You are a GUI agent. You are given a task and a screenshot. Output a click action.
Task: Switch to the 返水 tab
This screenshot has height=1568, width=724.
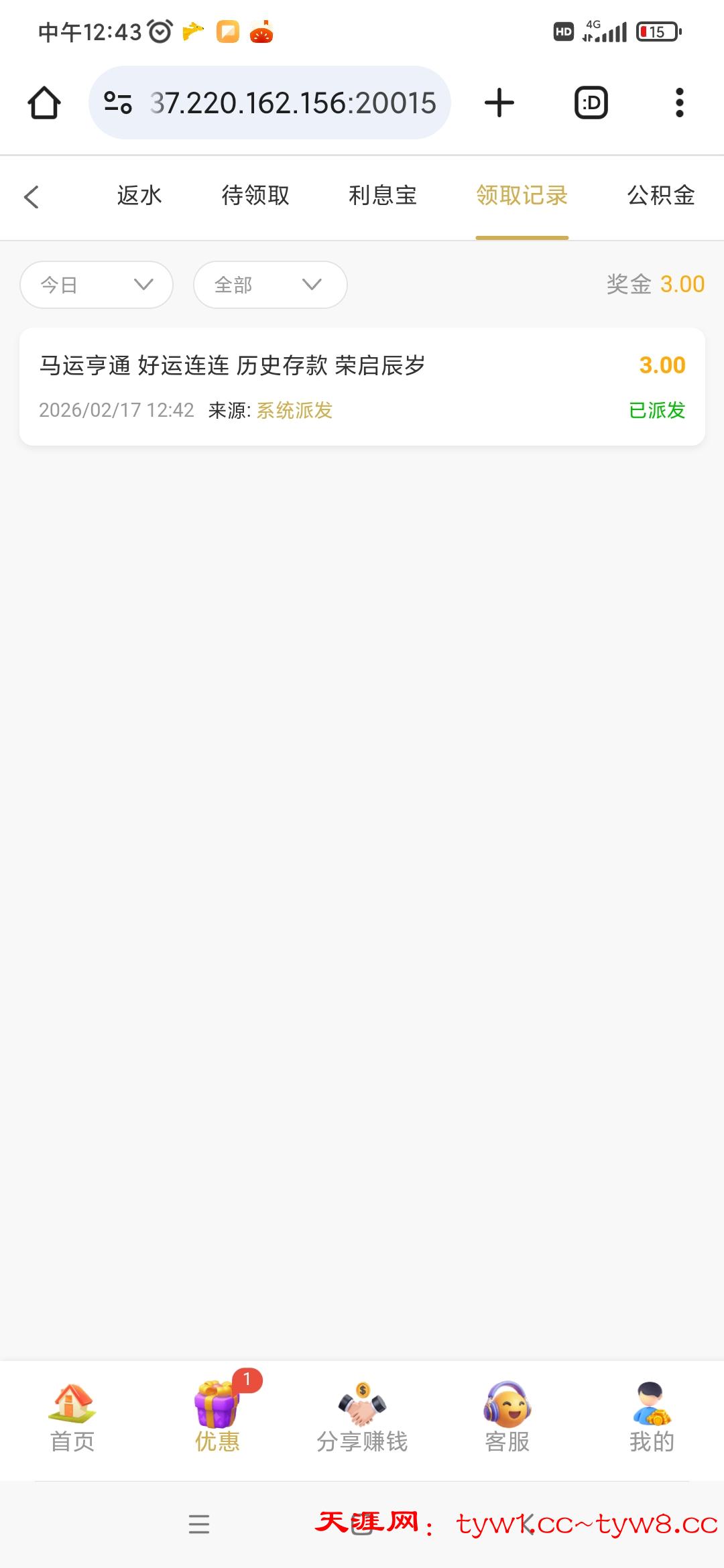coord(139,196)
